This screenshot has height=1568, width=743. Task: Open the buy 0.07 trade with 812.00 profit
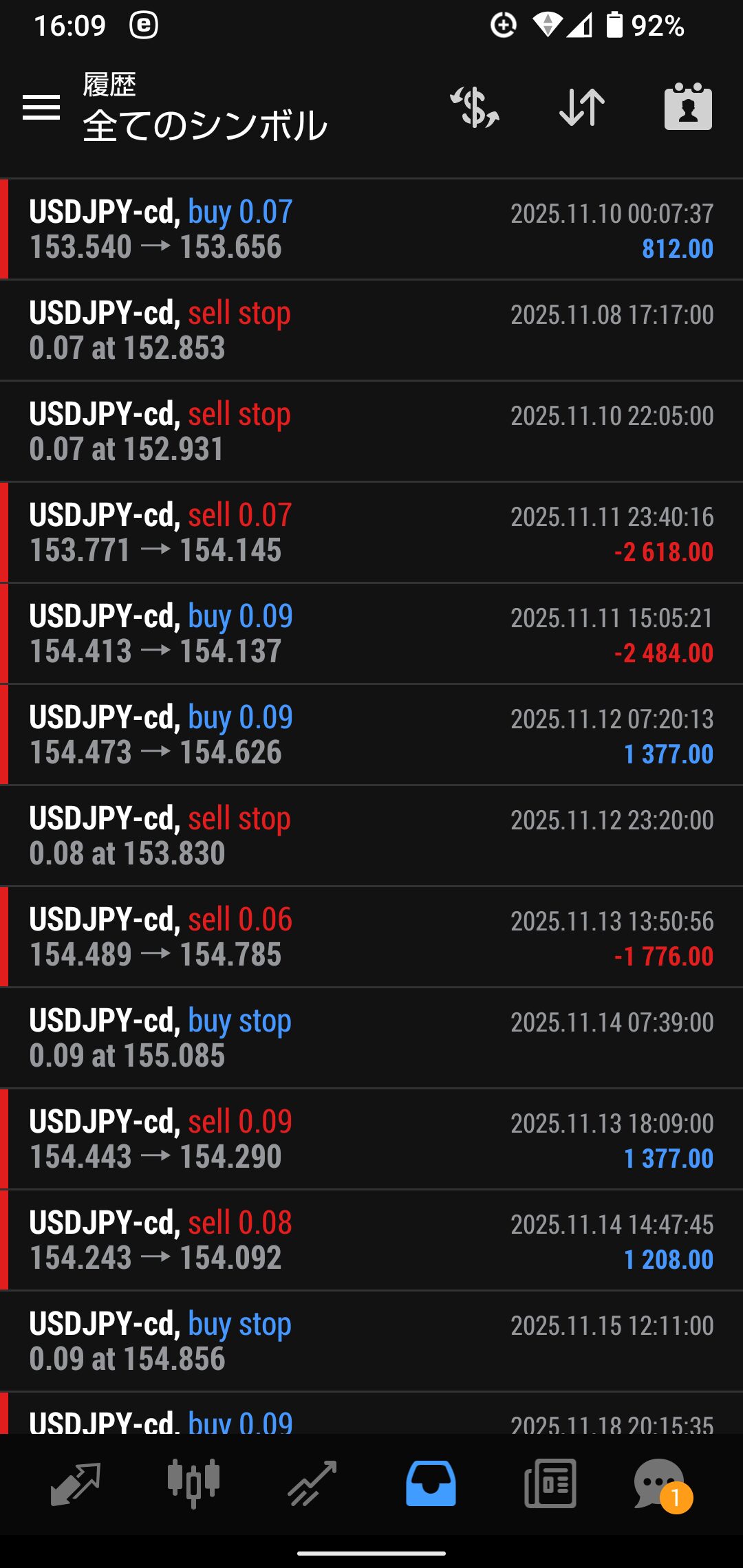point(371,230)
